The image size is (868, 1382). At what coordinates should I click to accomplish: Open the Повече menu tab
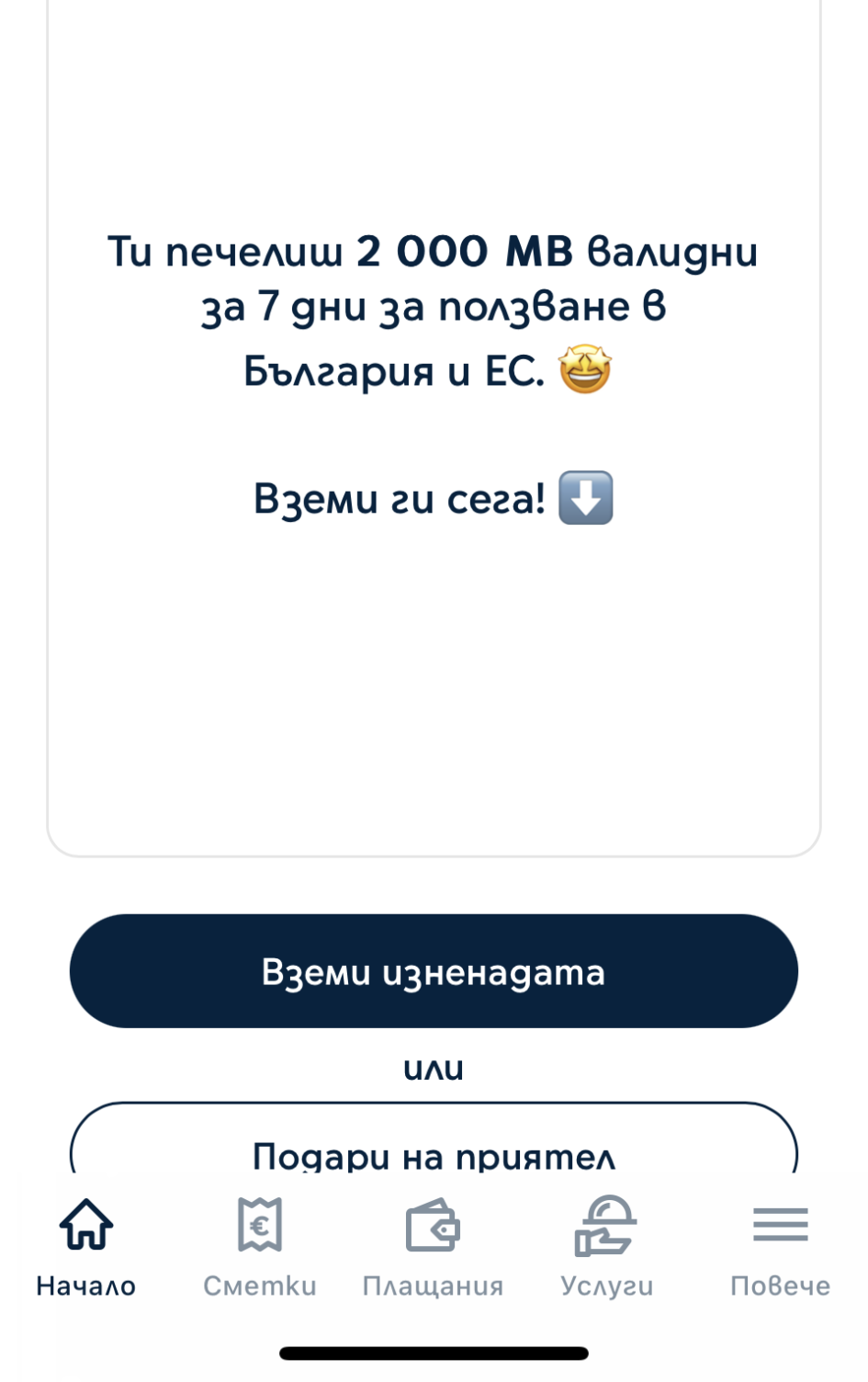[780, 1246]
